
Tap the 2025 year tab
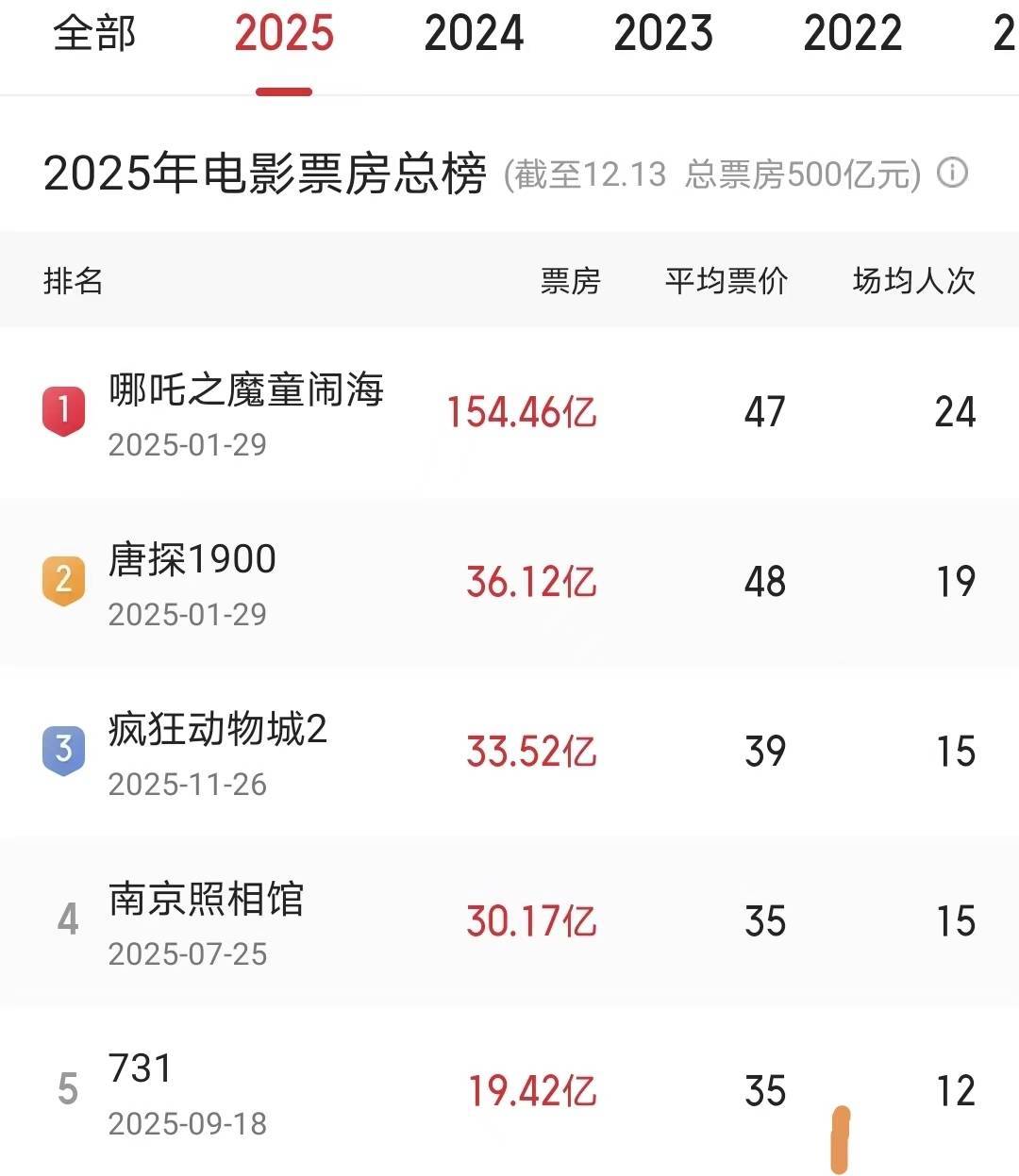point(284,35)
